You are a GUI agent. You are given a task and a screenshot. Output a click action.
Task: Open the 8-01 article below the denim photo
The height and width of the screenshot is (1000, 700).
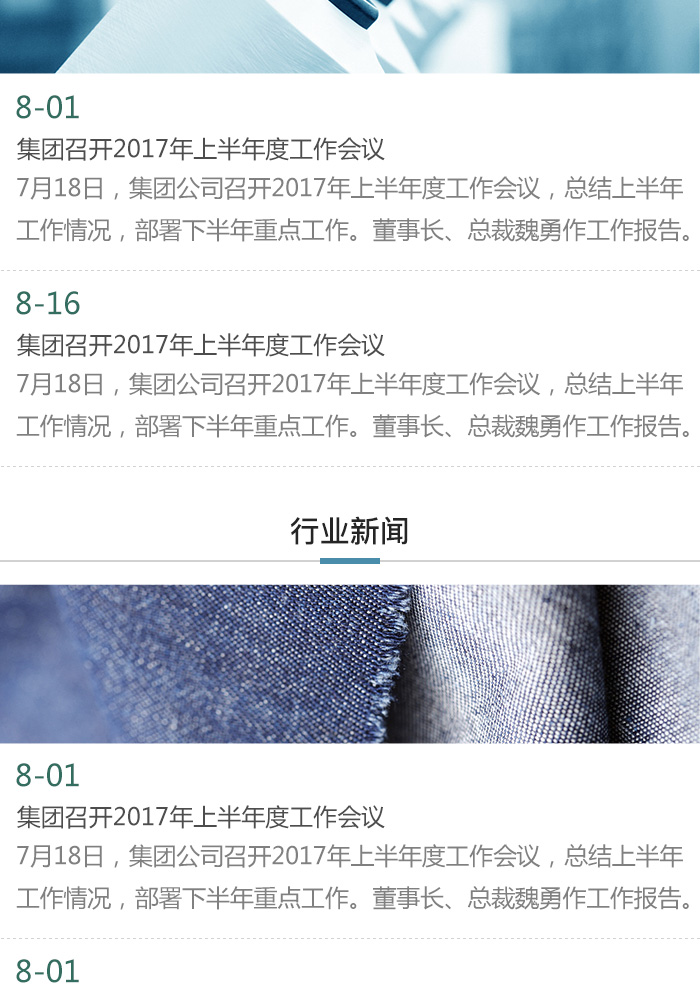tap(200, 818)
